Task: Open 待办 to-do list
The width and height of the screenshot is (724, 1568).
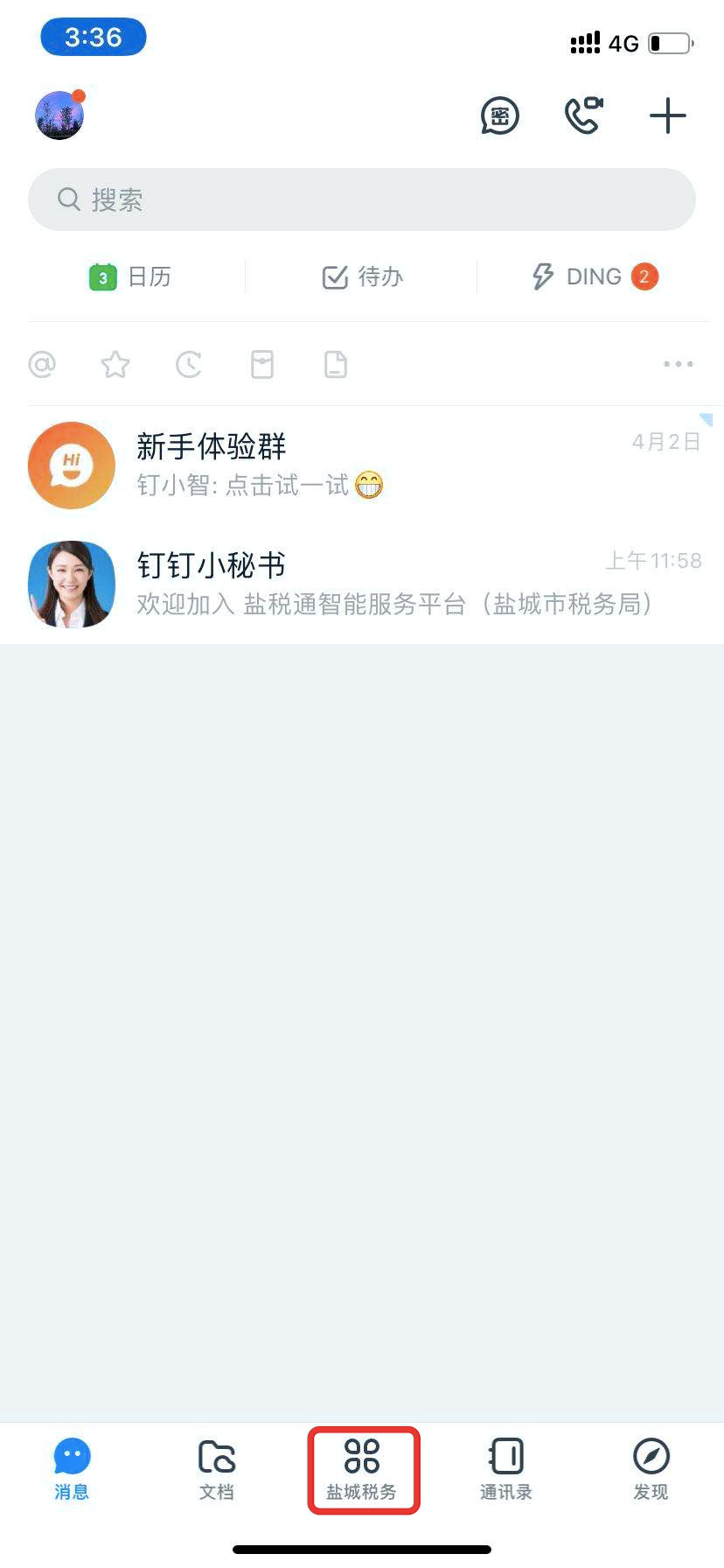Action: (362, 277)
